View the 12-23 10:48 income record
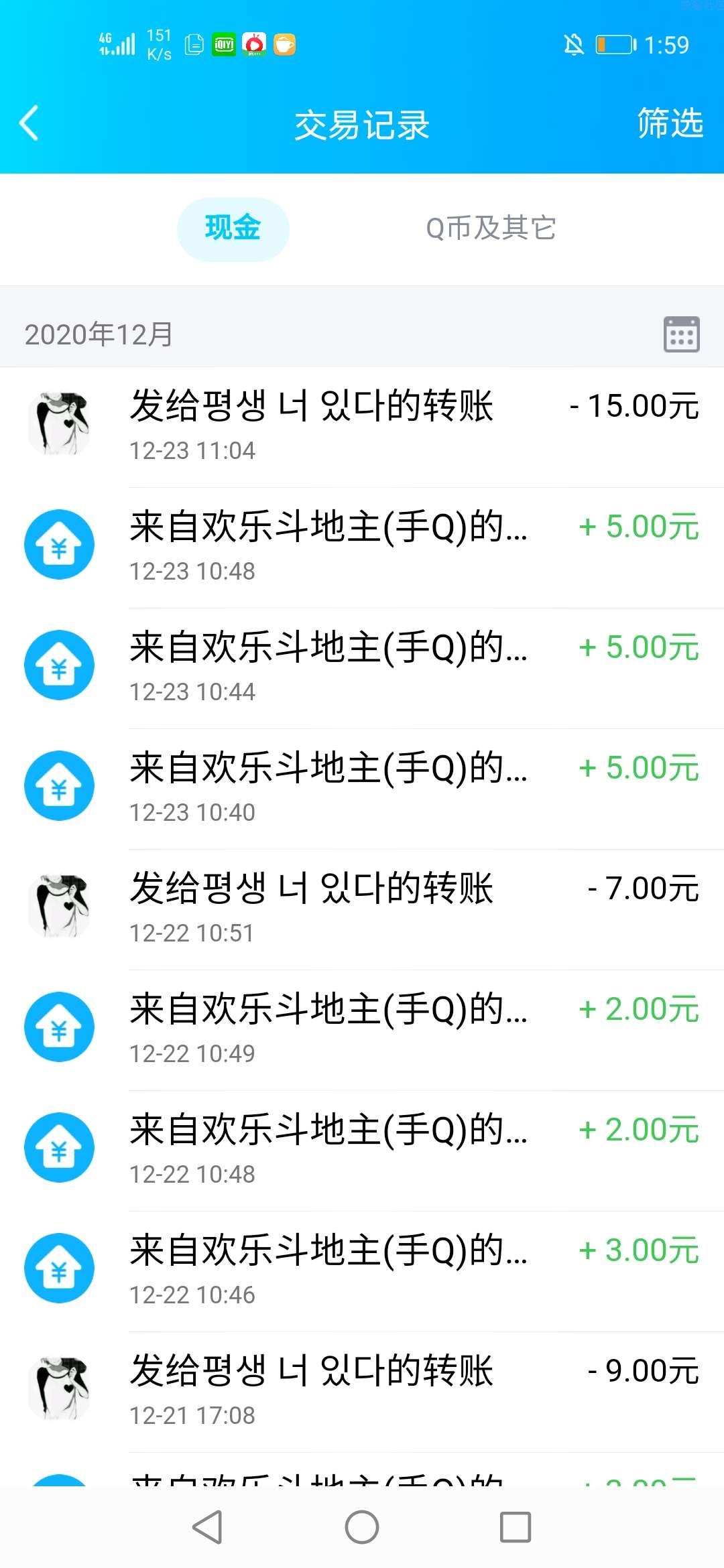724x1568 pixels. click(x=362, y=547)
